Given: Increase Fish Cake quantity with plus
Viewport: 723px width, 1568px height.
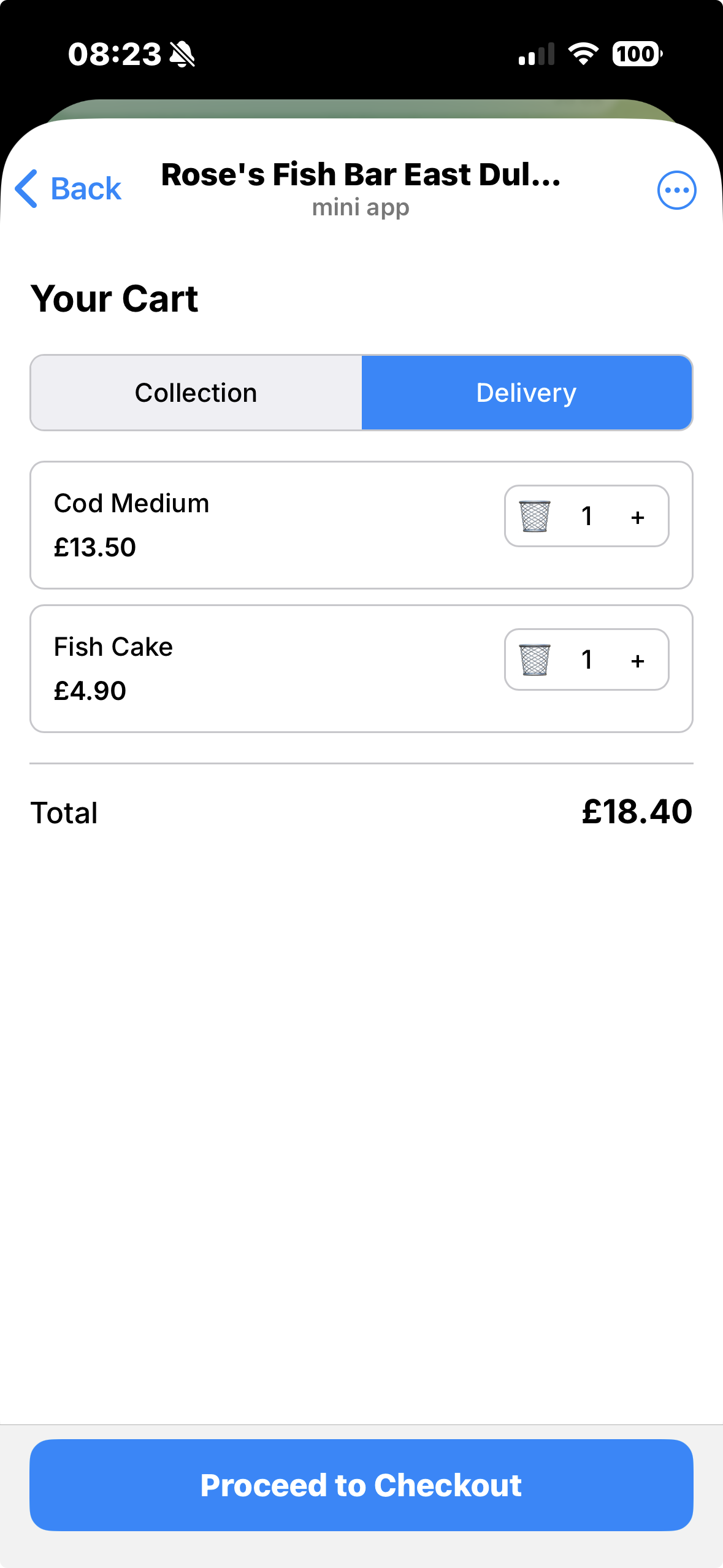Looking at the screenshot, I should [637, 660].
